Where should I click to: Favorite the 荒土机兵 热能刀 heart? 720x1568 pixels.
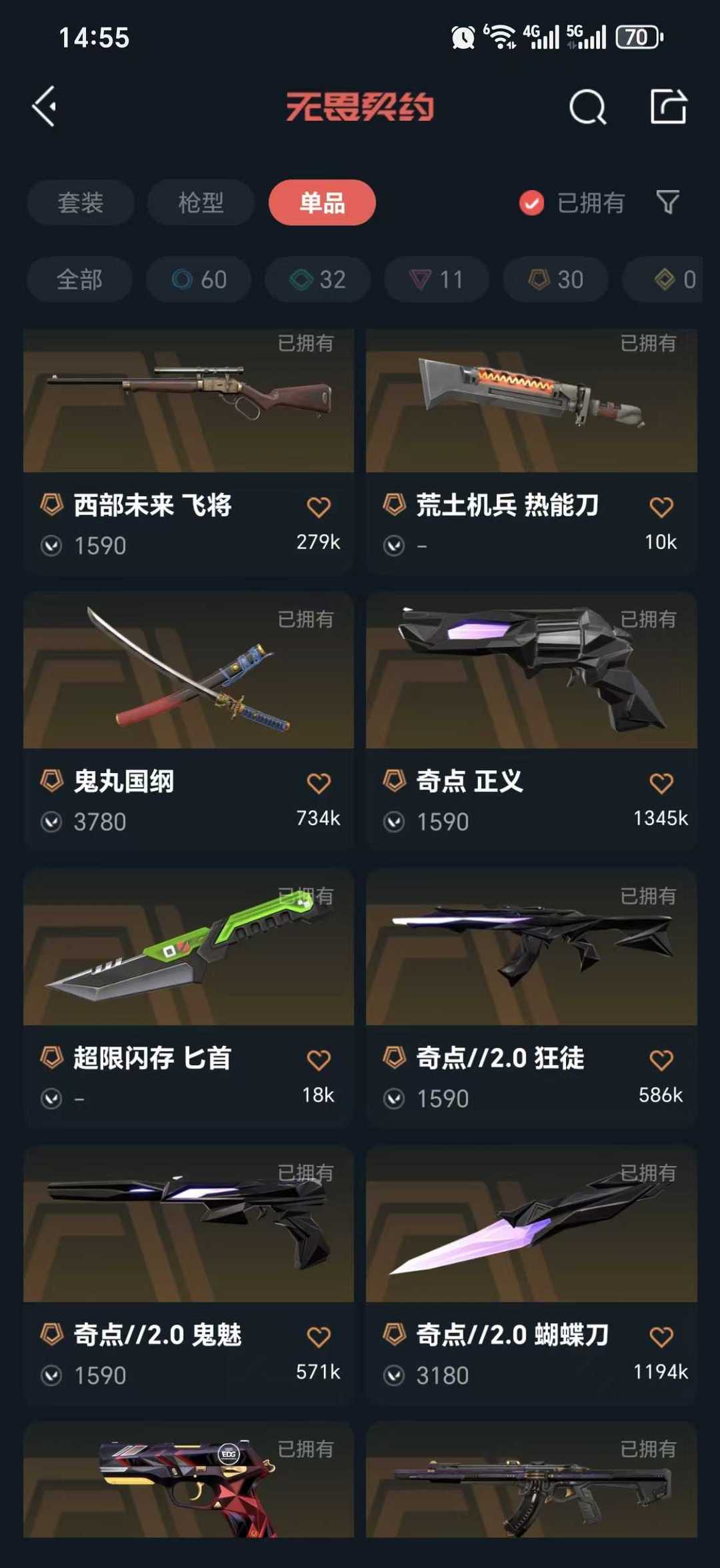coord(661,506)
